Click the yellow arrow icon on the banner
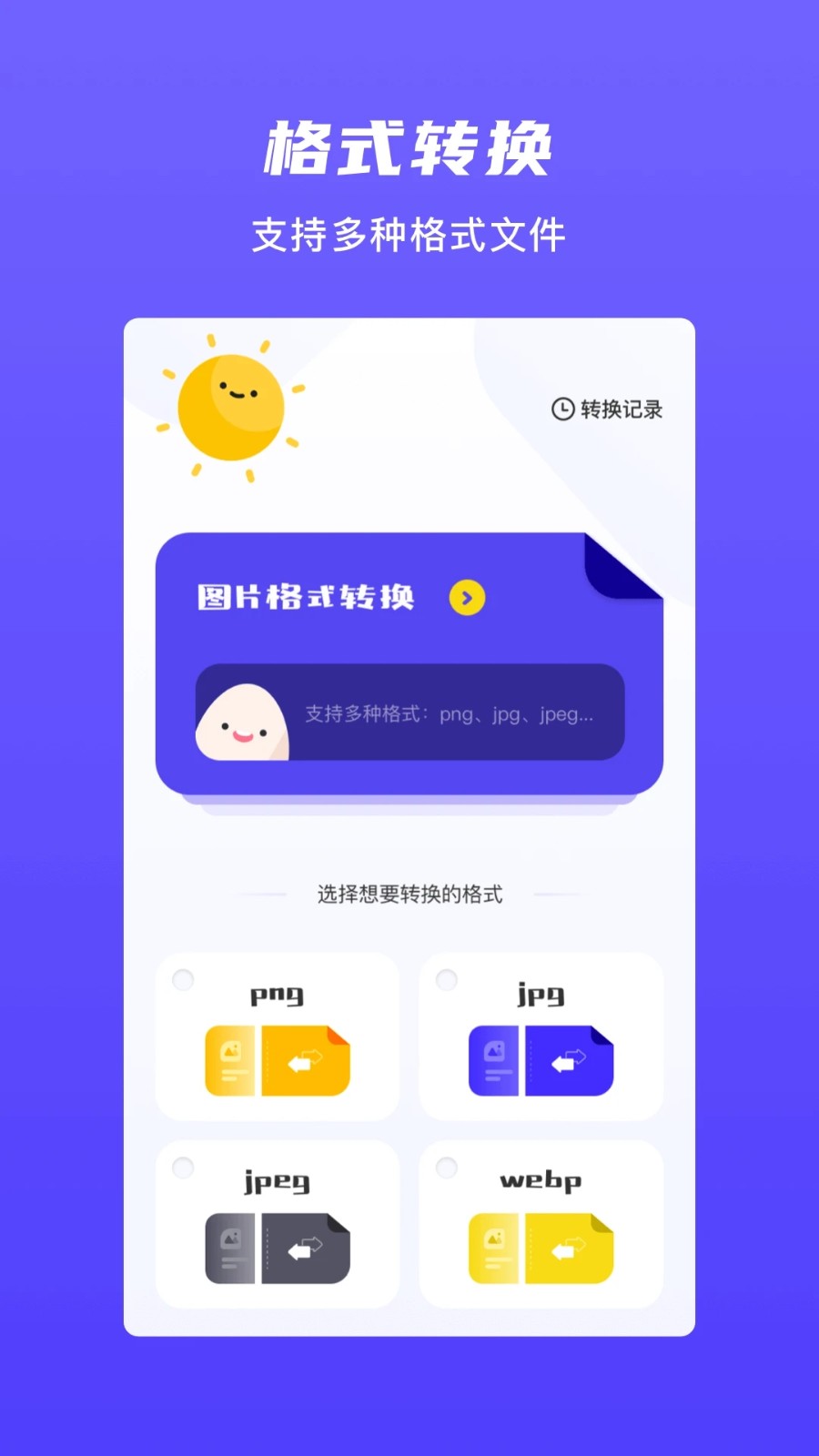Viewport: 819px width, 1456px height. [467, 598]
